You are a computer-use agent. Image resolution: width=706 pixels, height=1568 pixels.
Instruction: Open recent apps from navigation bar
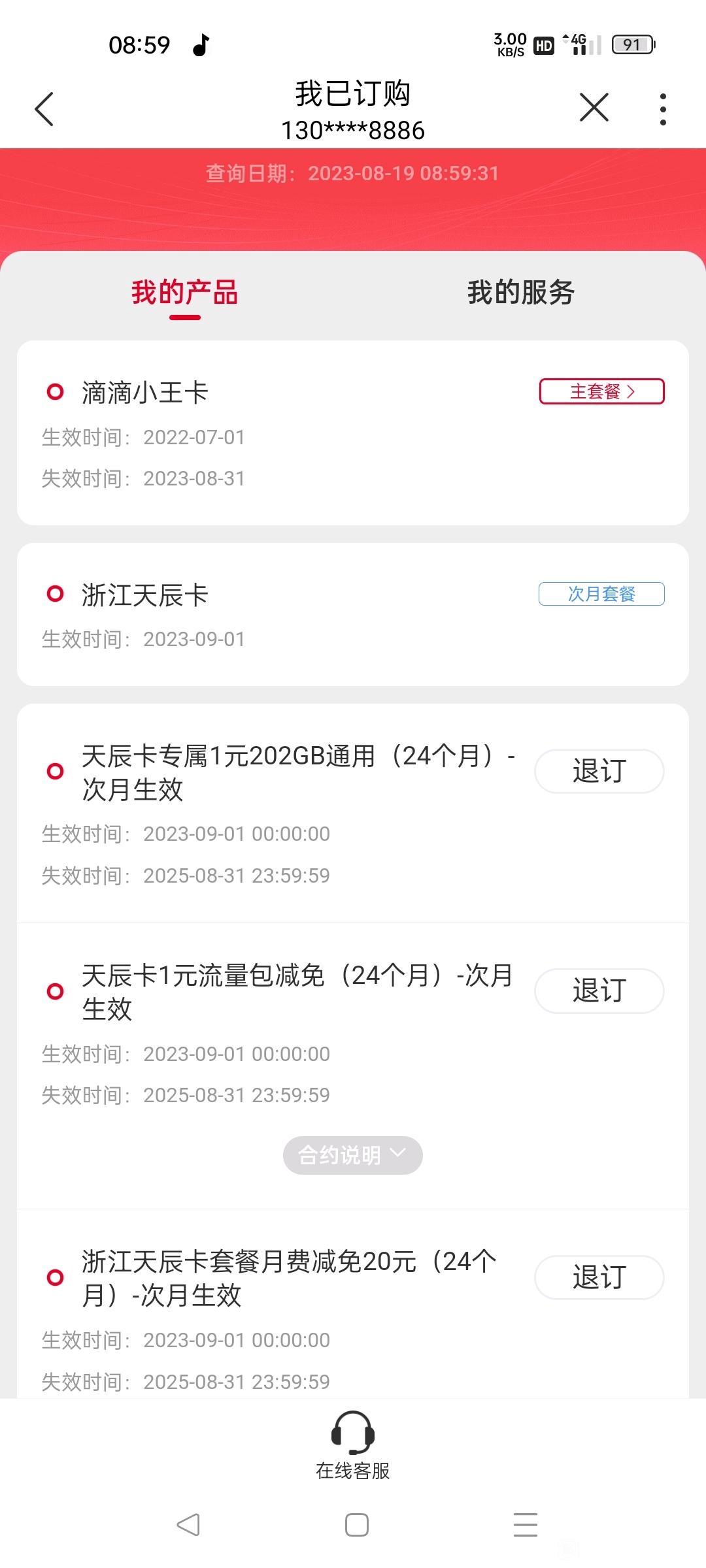click(526, 1525)
